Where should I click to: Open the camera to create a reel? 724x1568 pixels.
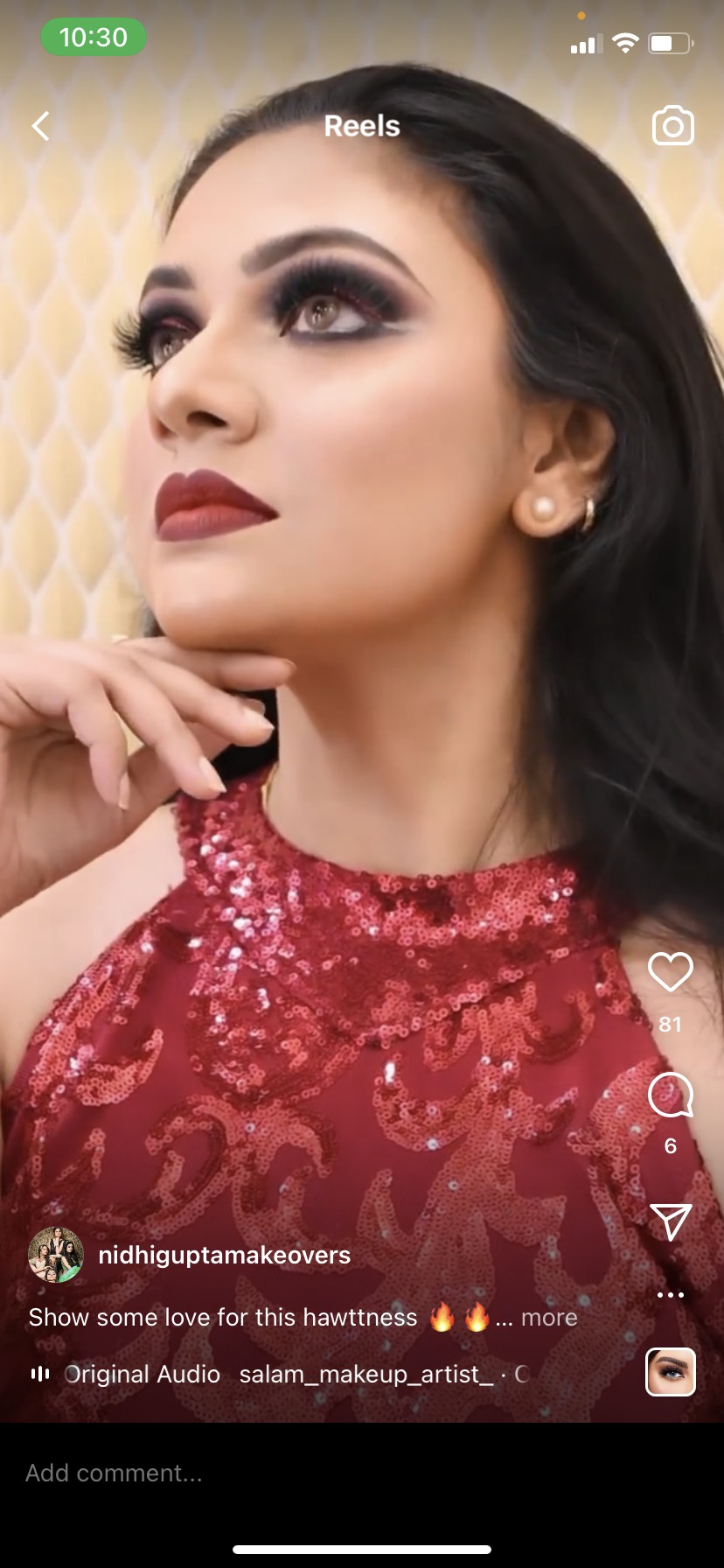[x=672, y=127]
